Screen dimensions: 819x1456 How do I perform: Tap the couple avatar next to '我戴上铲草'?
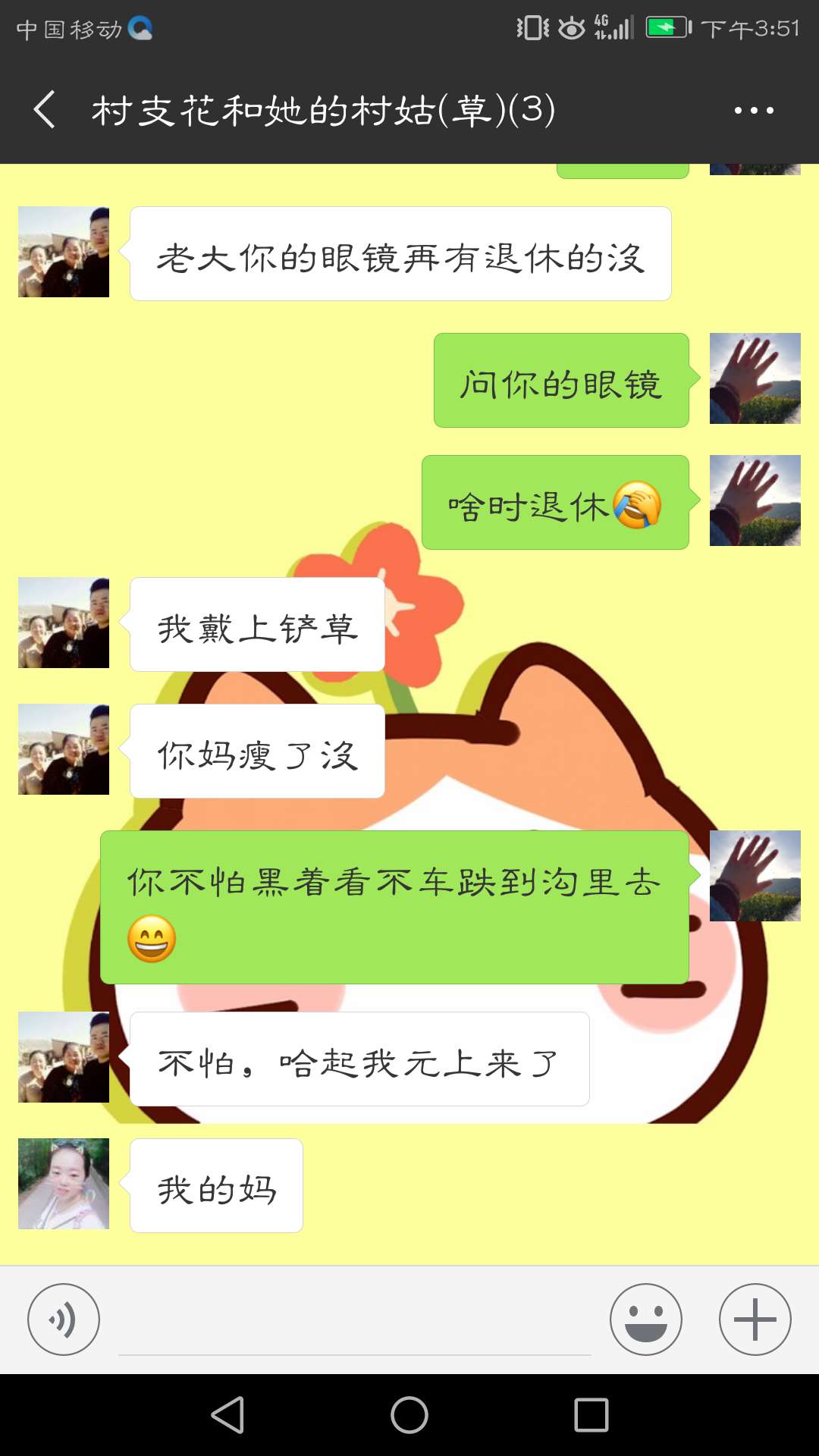pyautogui.click(x=63, y=622)
